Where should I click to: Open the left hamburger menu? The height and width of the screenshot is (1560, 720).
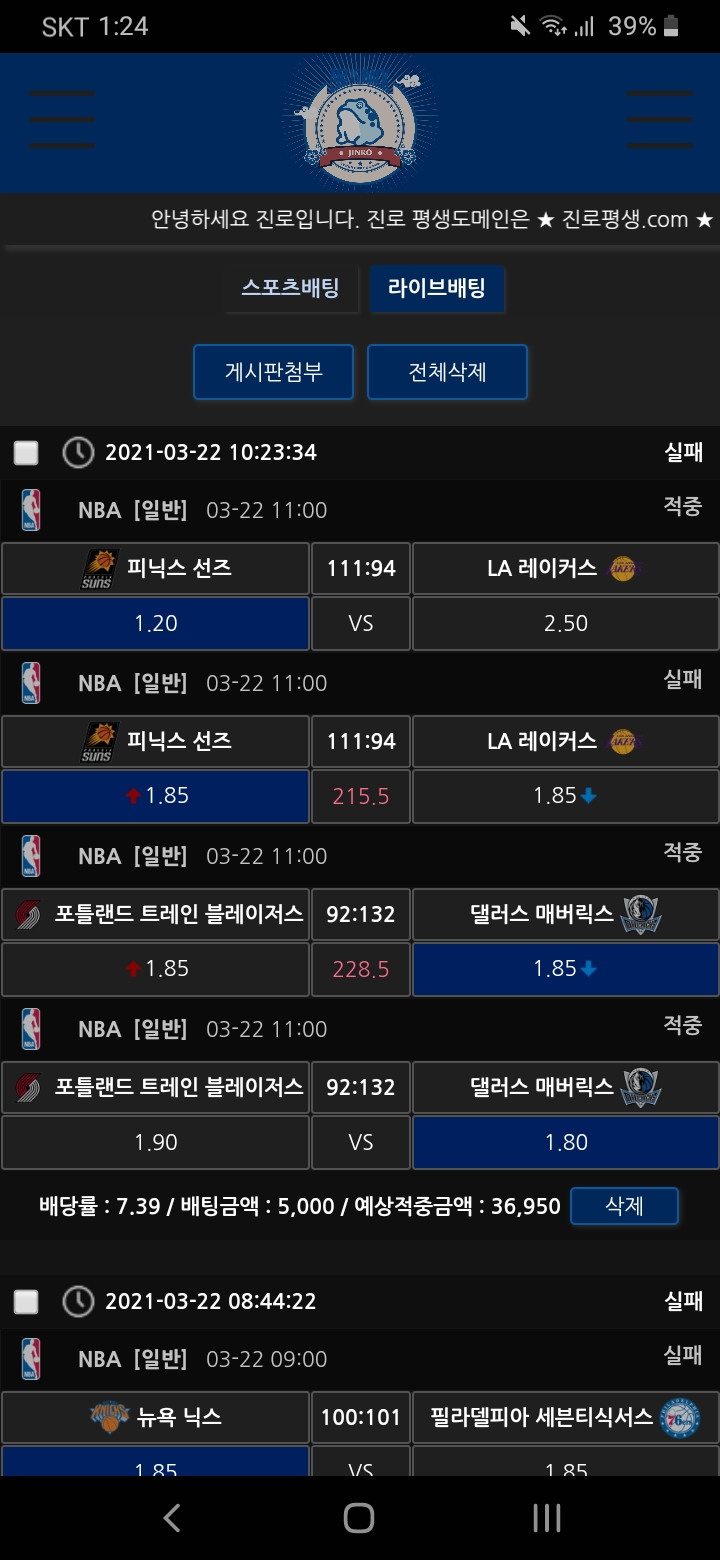62,119
